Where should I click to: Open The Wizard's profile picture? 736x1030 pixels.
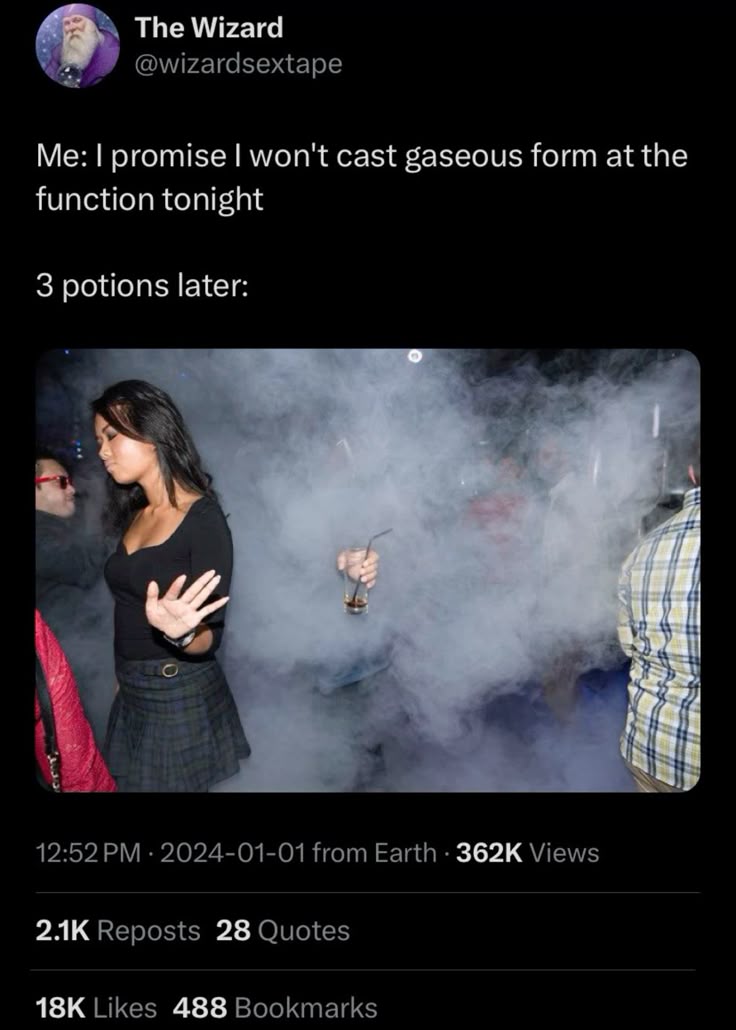[x=78, y=46]
